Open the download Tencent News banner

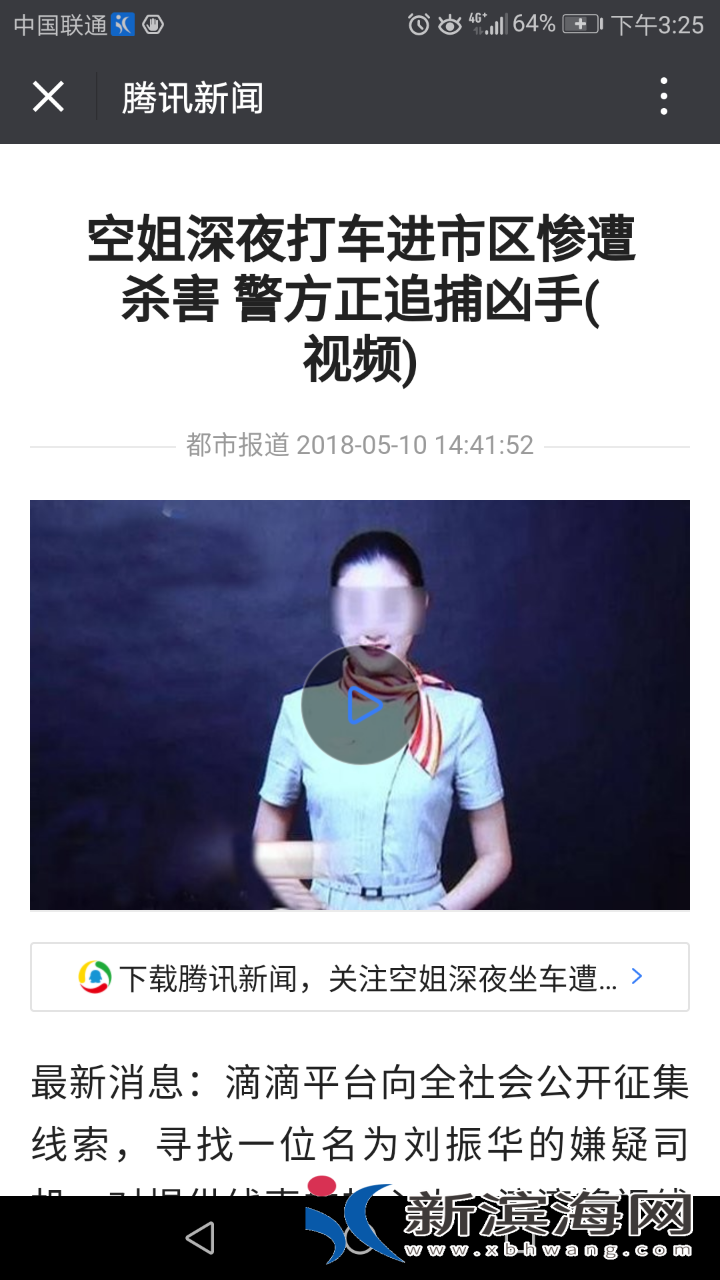click(x=360, y=977)
